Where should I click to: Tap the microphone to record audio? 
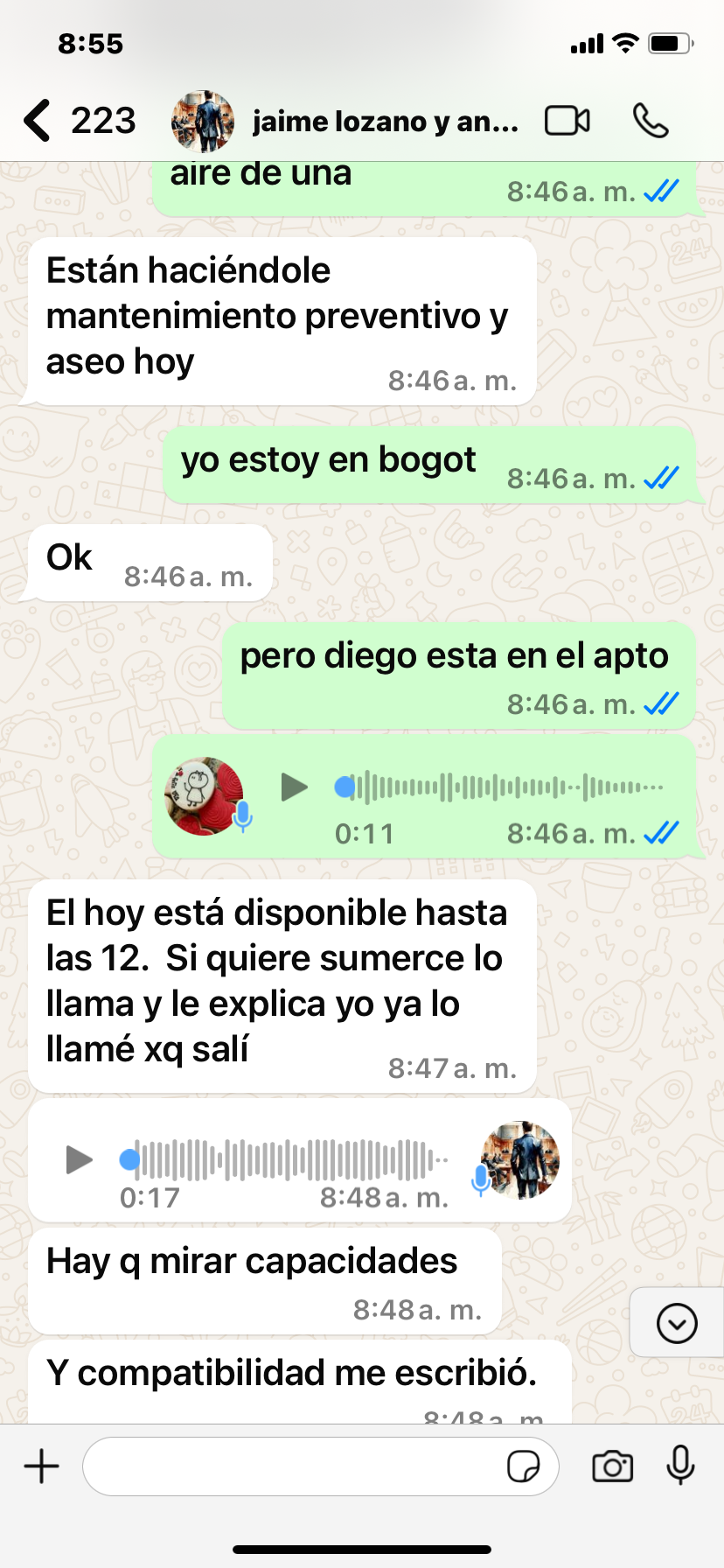click(680, 1466)
